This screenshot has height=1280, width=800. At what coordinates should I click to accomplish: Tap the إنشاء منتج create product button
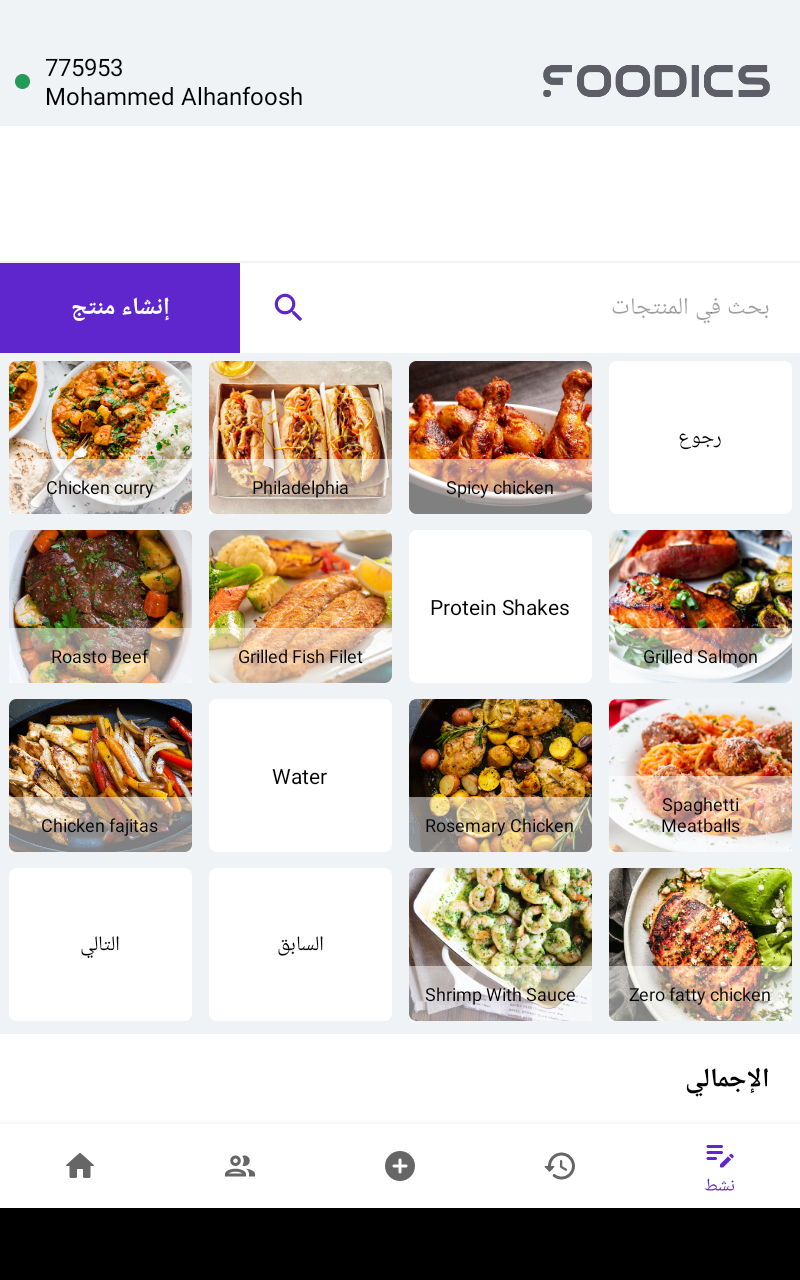coord(120,308)
